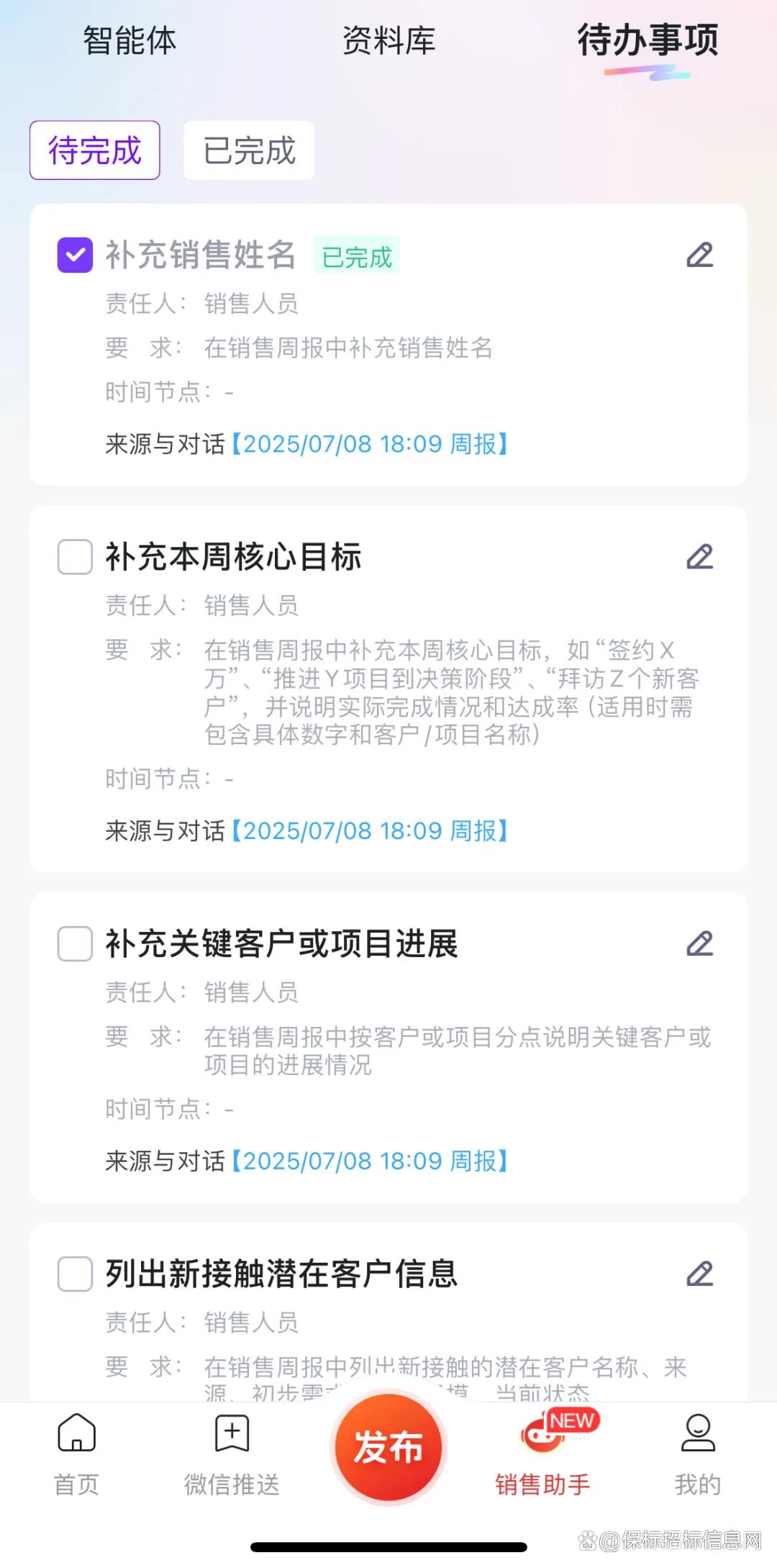Edit the 补充销售姓名 task
777x1568 pixels.
point(699,255)
